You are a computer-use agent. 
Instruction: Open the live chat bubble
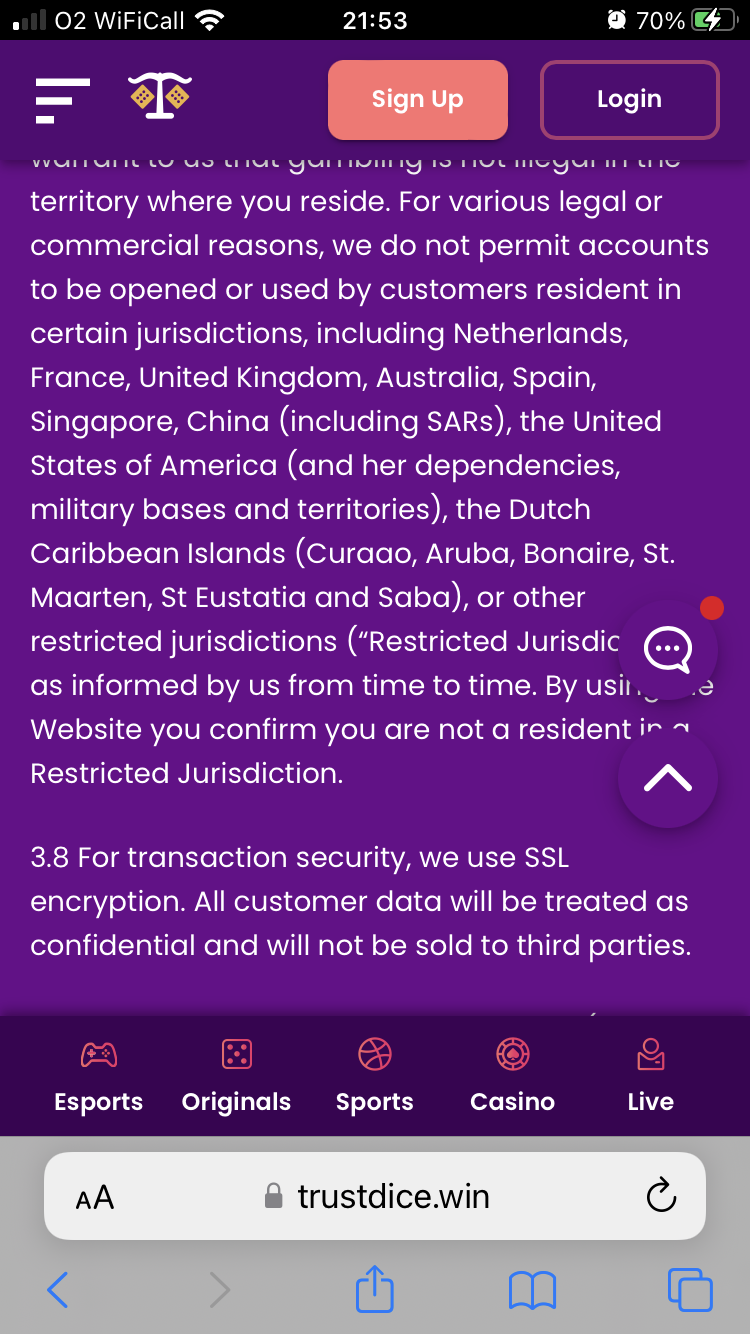667,650
